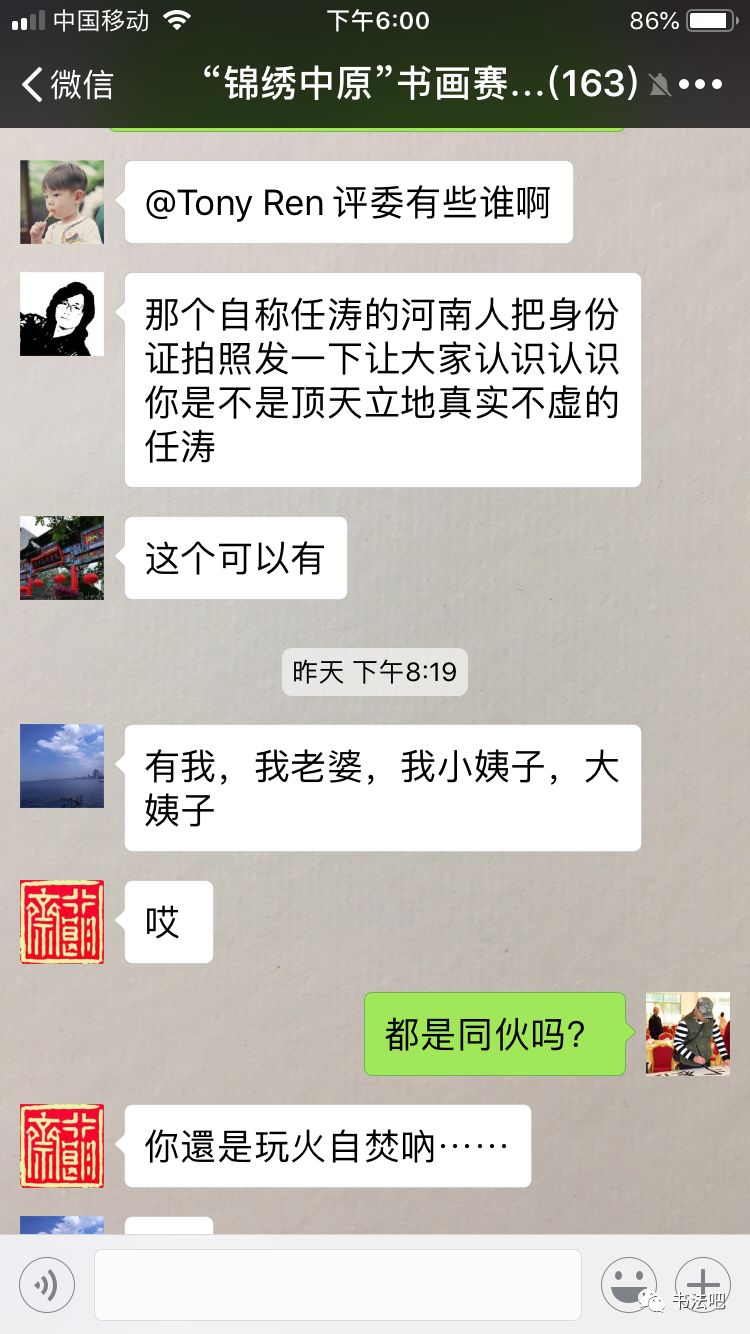The image size is (750, 1334).
Task: Open avatar beside 这个可以有 message
Action: tap(62, 558)
